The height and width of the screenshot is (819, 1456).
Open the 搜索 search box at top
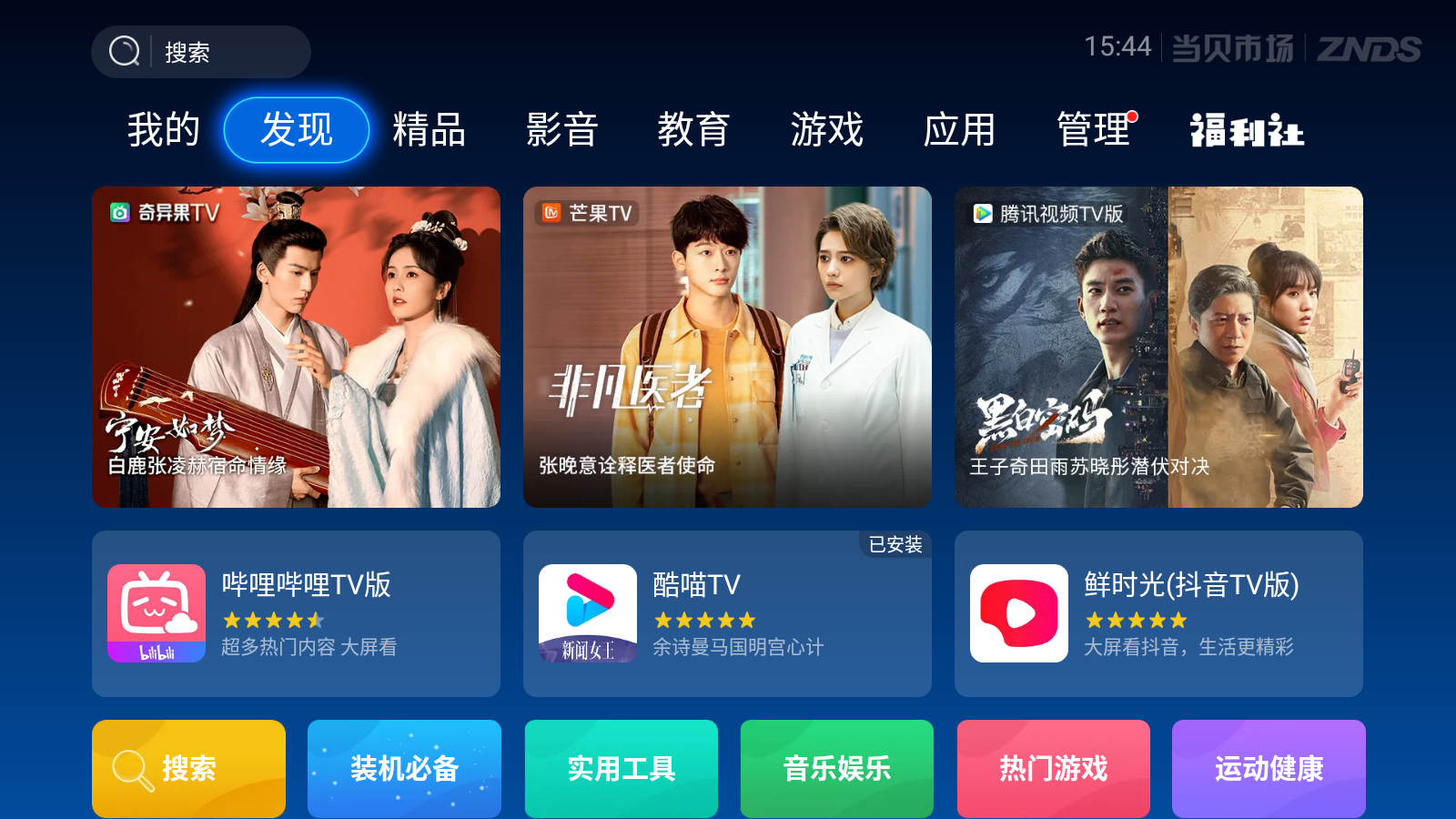[x=200, y=52]
